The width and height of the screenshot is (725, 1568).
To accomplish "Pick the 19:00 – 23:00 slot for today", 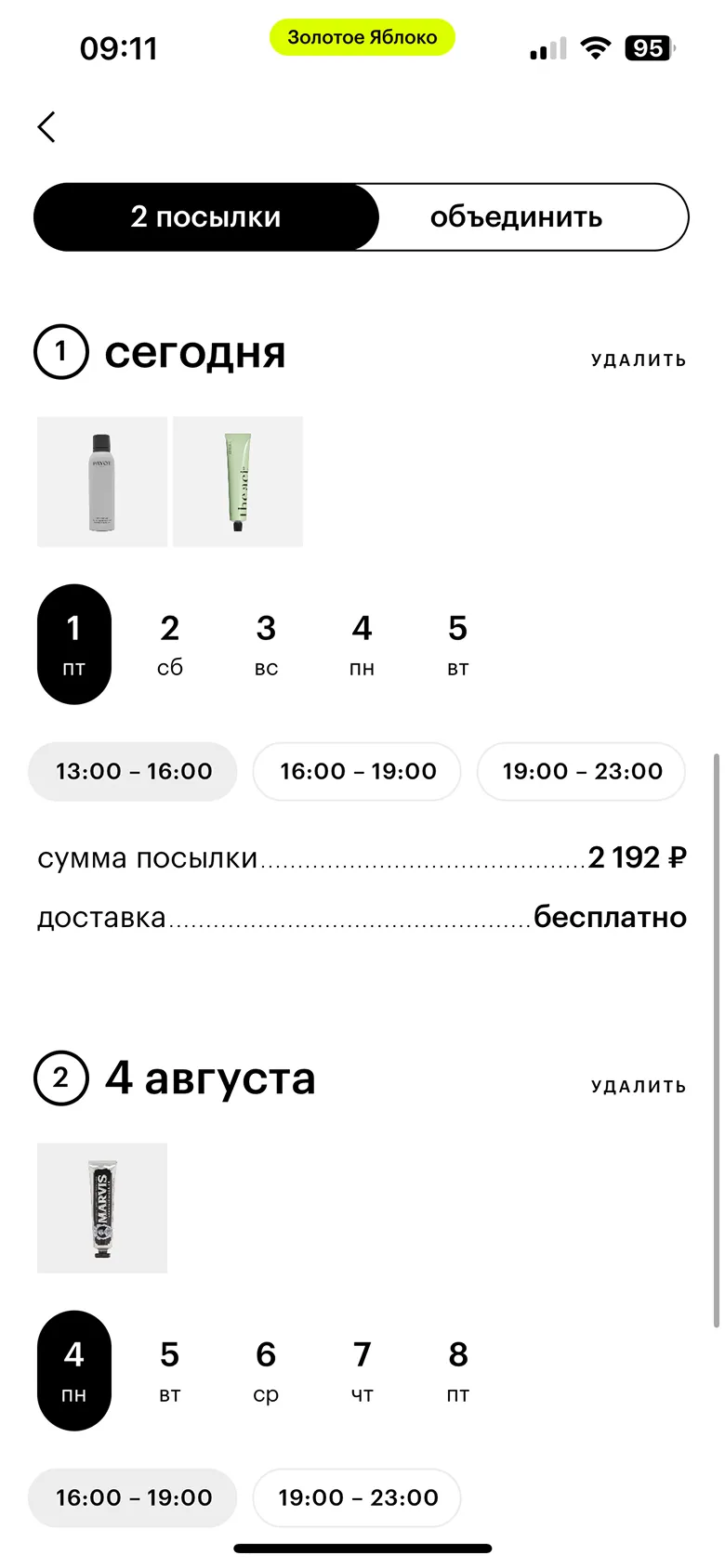I will [x=582, y=771].
